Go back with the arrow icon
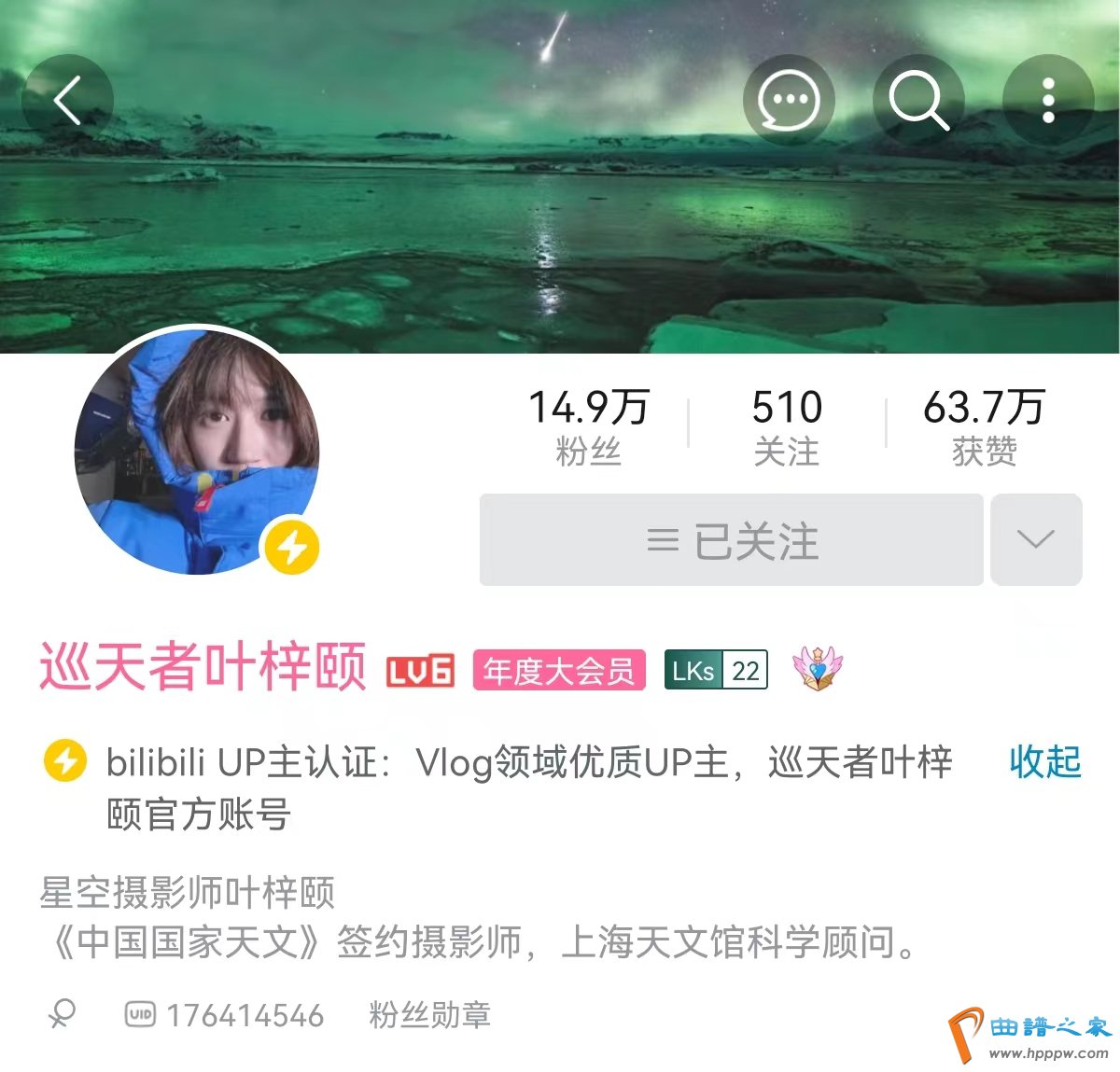 pyautogui.click(x=67, y=100)
